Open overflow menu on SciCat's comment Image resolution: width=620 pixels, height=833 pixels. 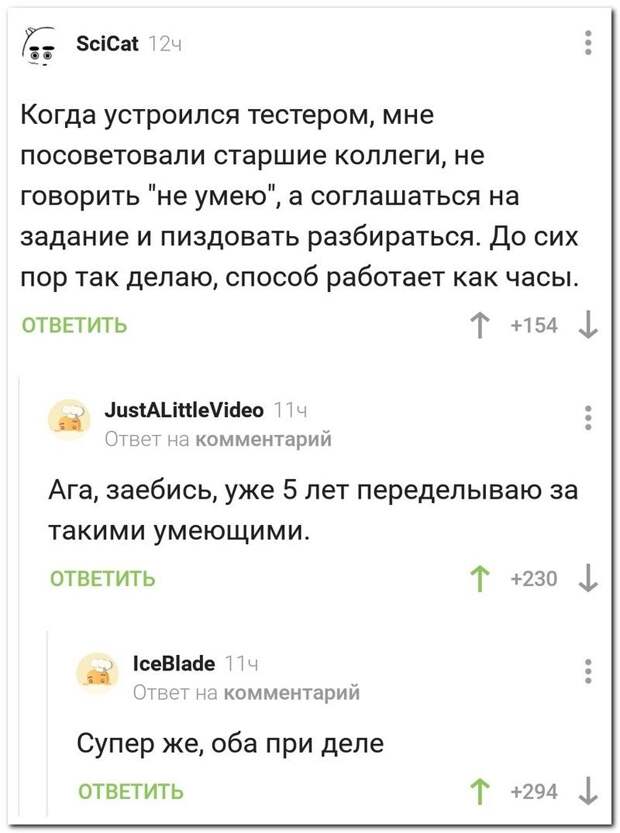589,44
